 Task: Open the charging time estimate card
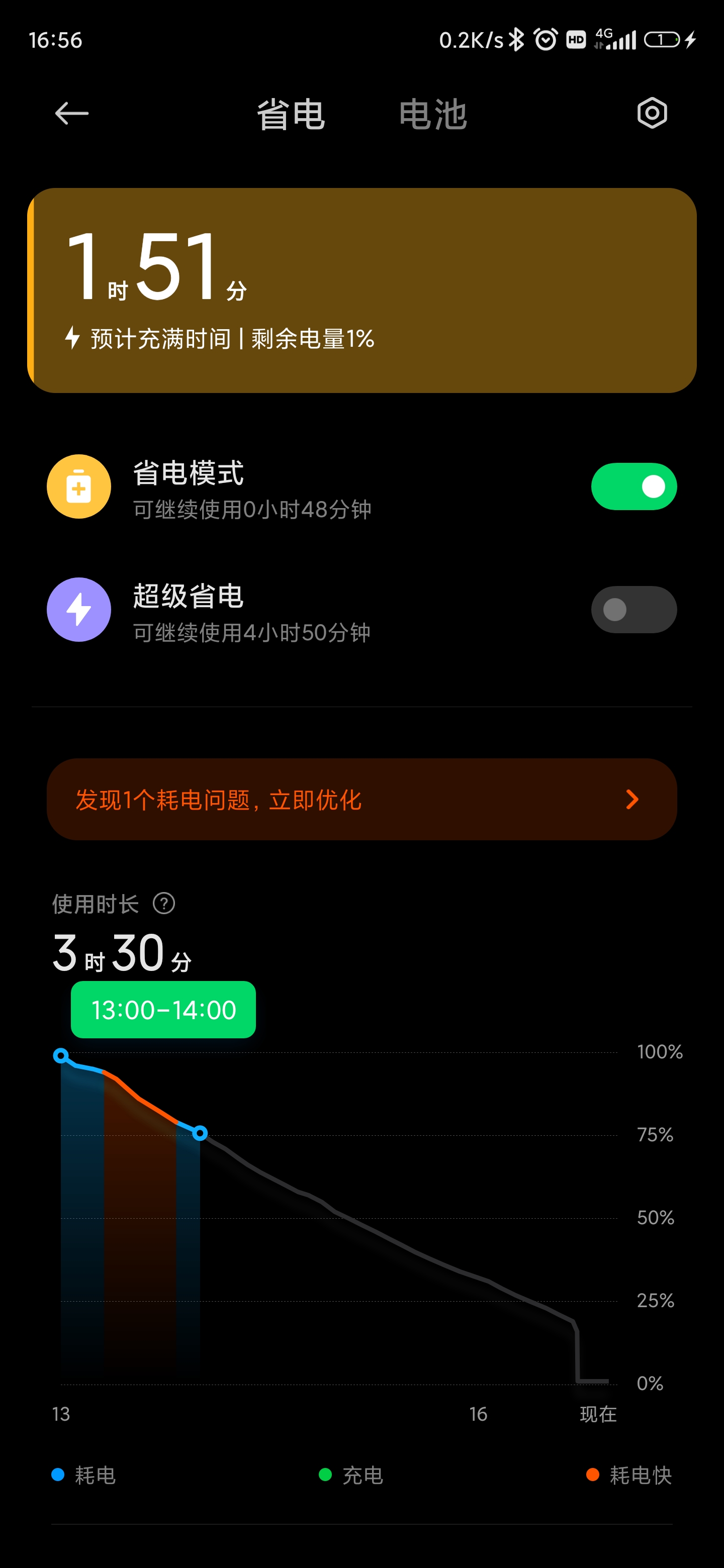[x=361, y=290]
